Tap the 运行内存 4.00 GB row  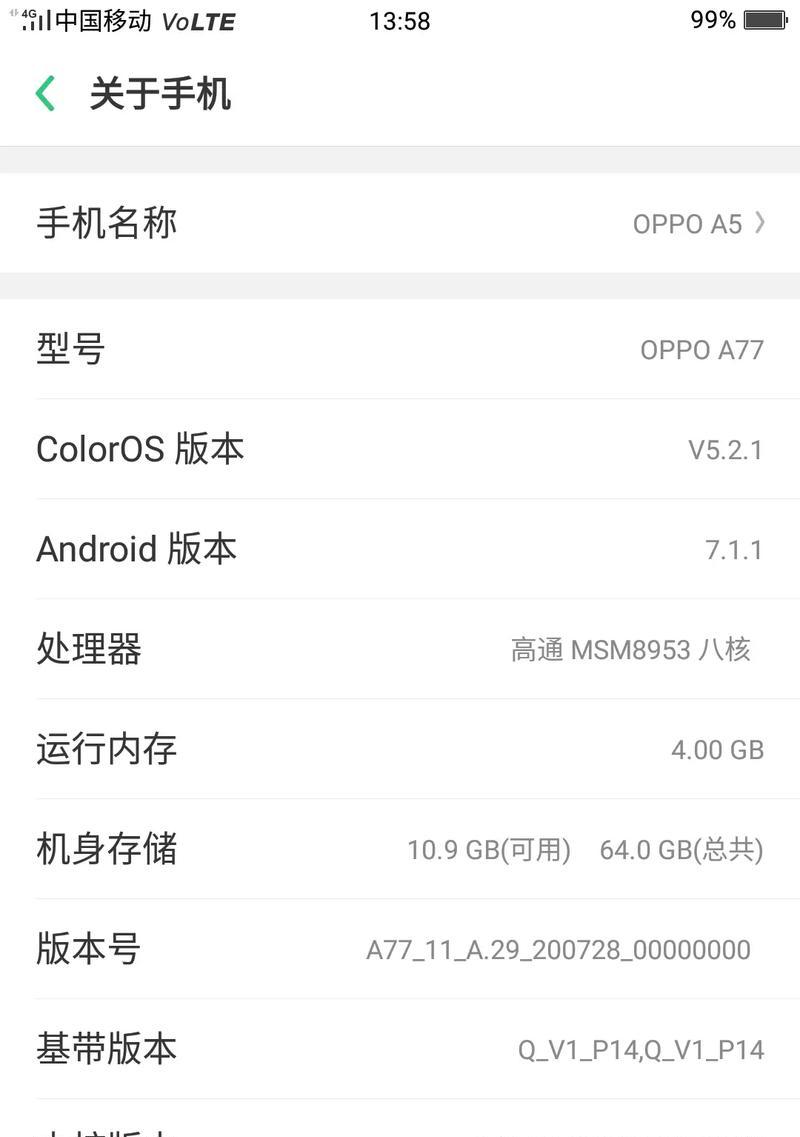click(x=400, y=749)
